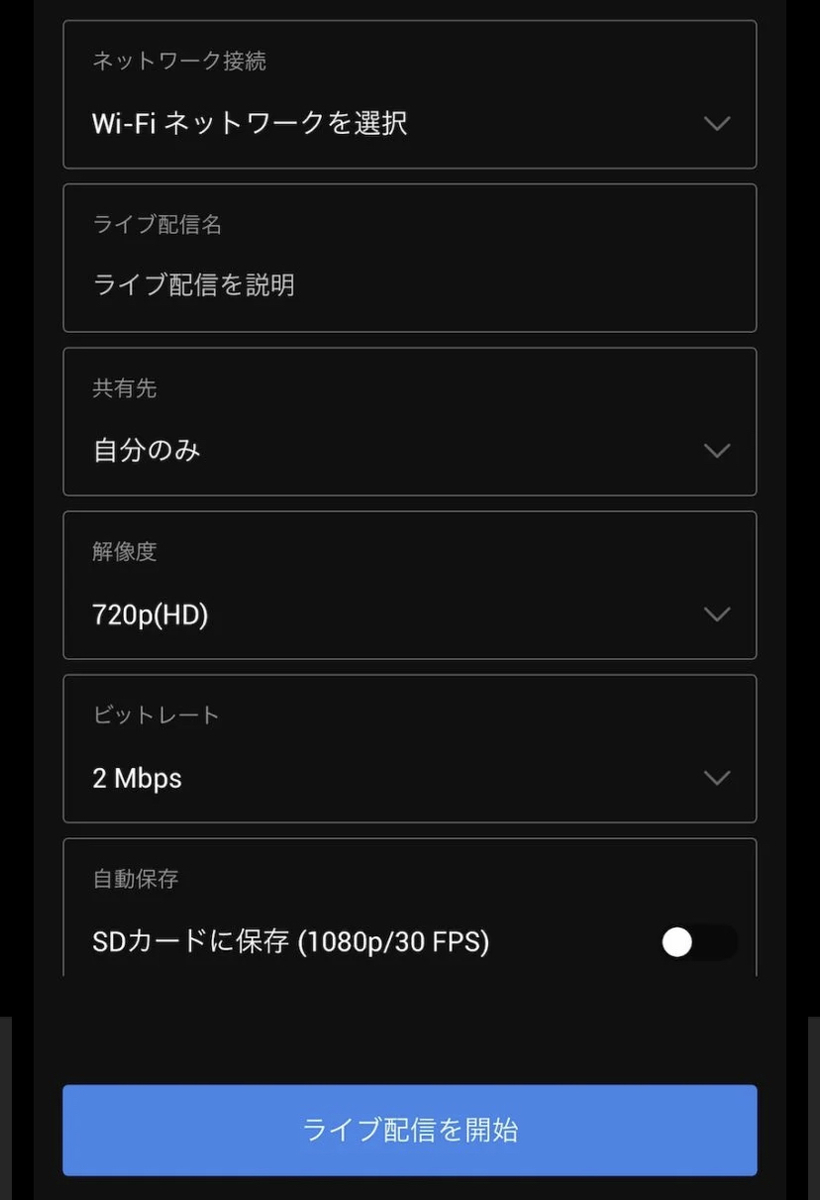Open the Wi-Fi network selection dropdown

click(x=409, y=123)
